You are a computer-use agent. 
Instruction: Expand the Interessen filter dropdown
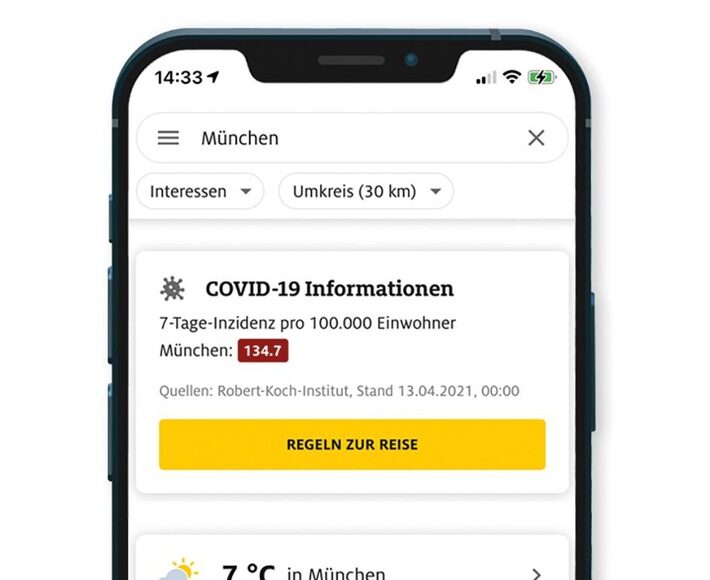(200, 191)
